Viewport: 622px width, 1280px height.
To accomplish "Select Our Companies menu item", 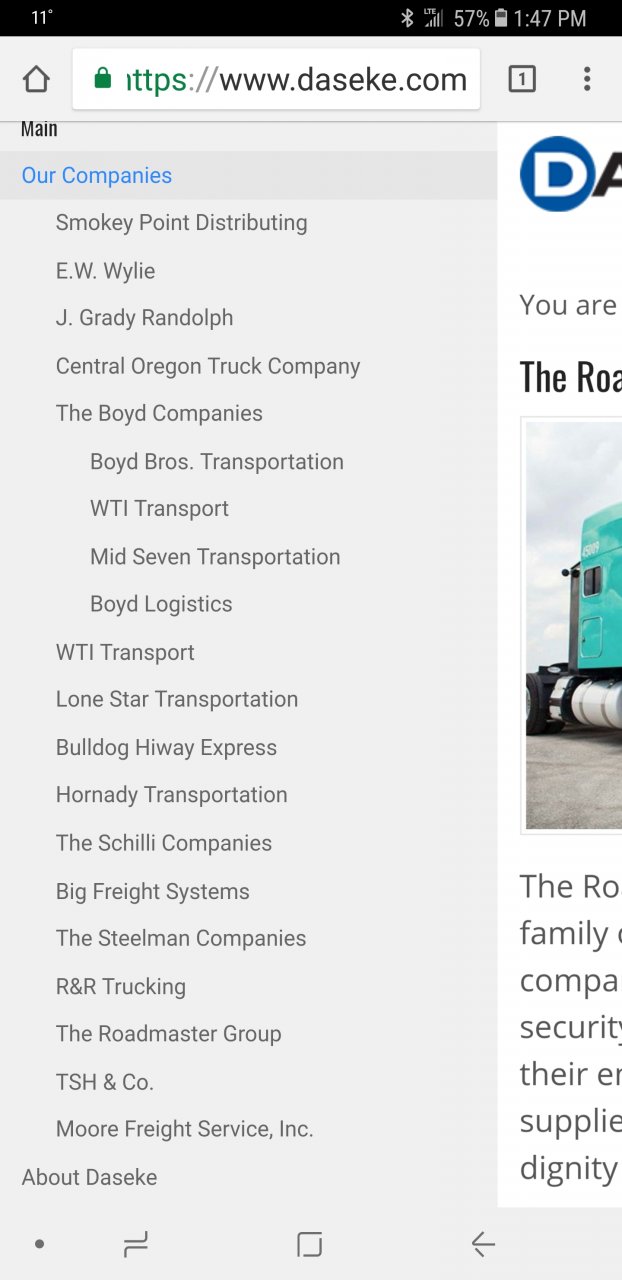I will click(x=97, y=175).
